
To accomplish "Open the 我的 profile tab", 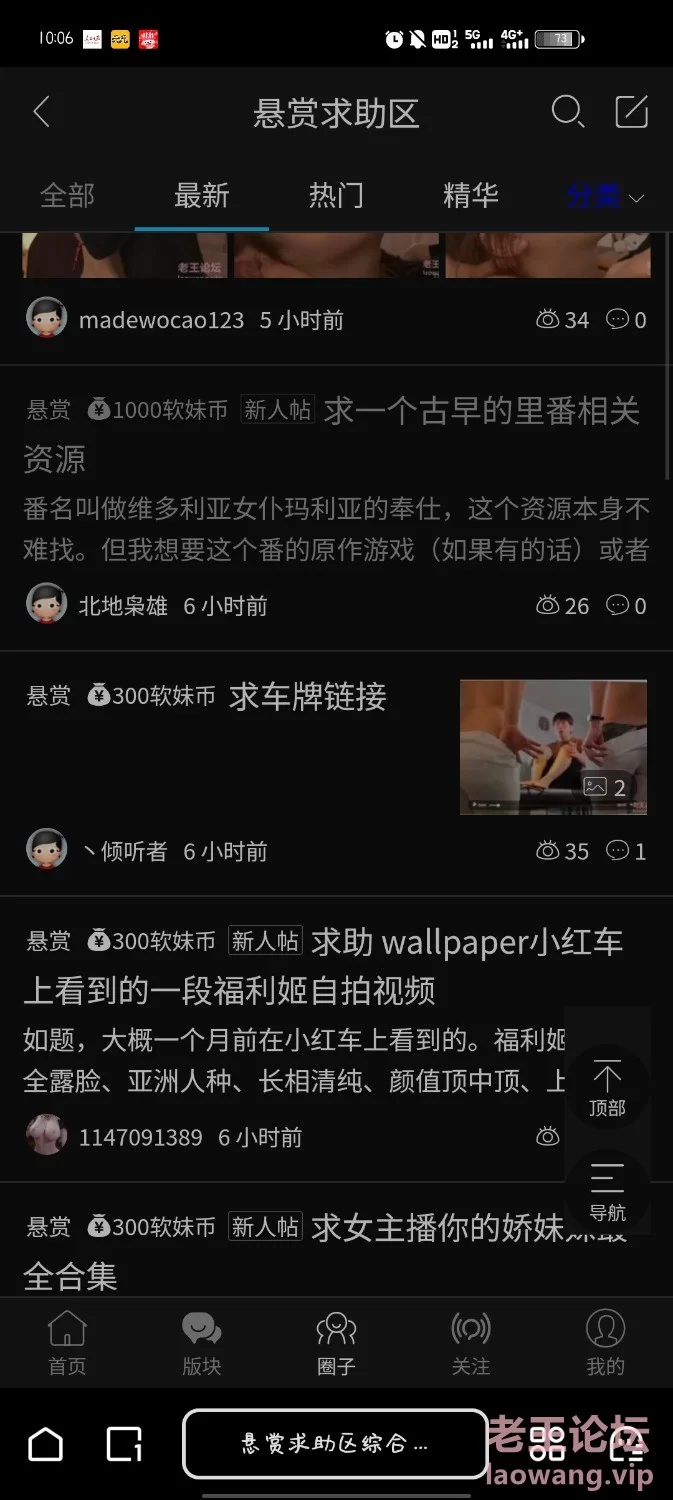I will click(x=605, y=1343).
